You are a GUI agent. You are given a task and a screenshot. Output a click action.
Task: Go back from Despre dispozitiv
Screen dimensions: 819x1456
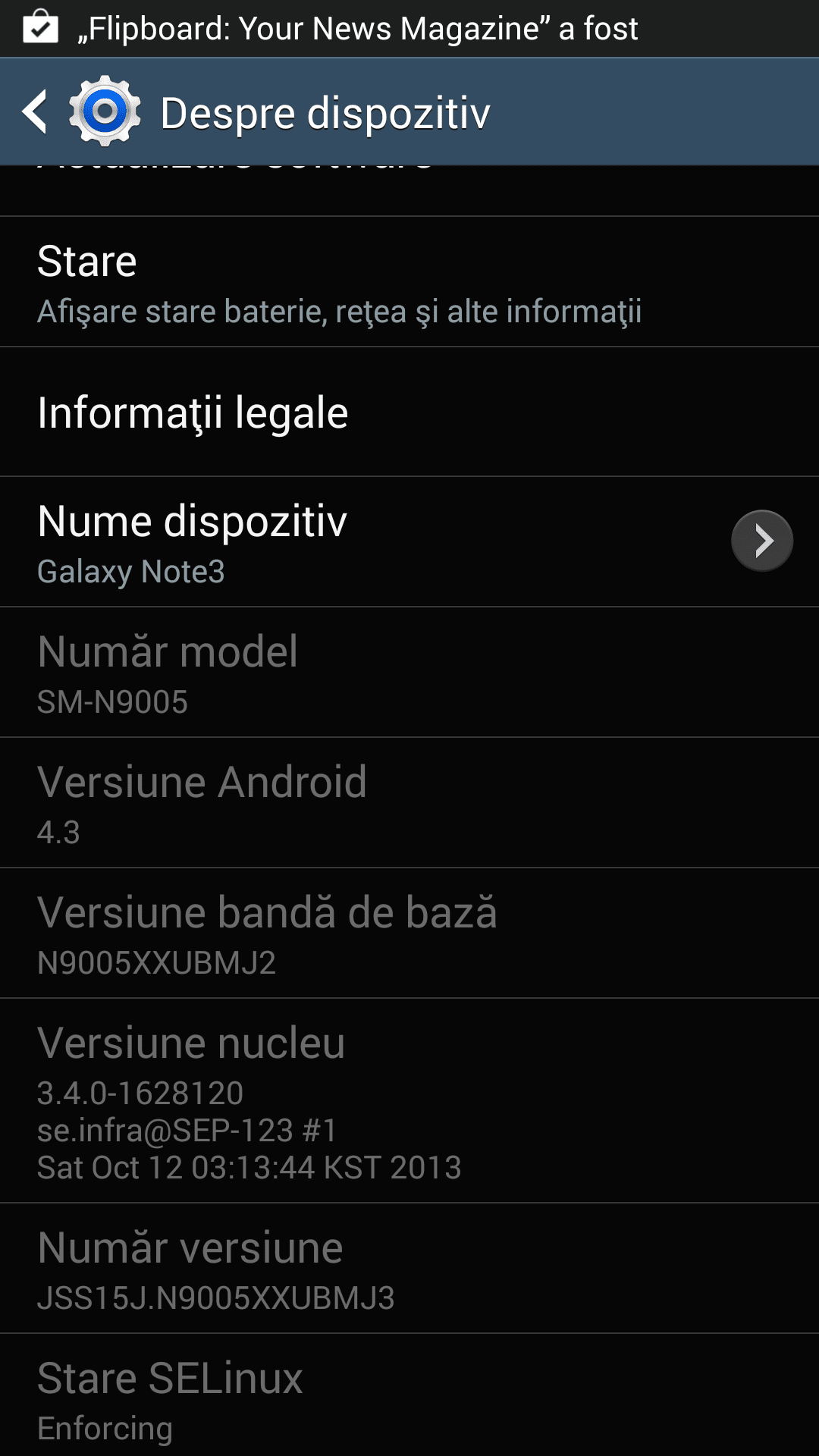click(35, 112)
